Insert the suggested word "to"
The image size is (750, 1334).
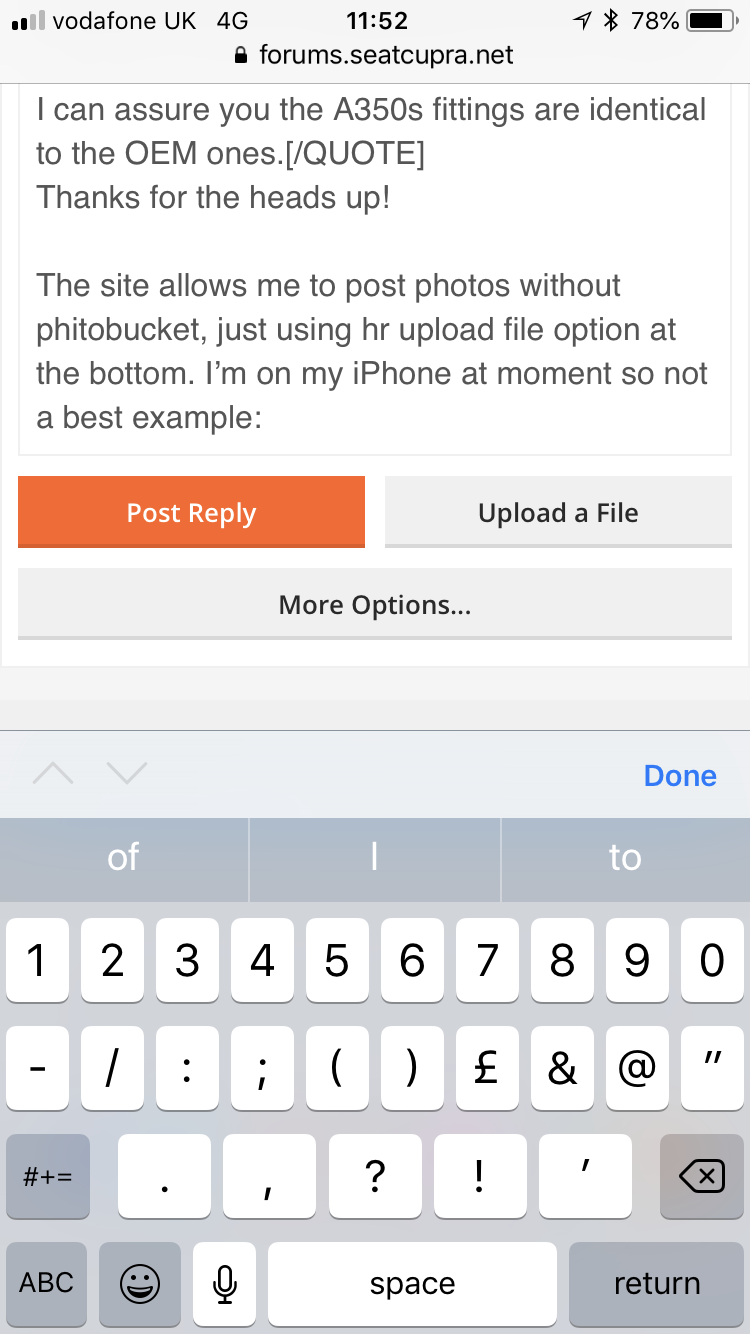click(625, 857)
